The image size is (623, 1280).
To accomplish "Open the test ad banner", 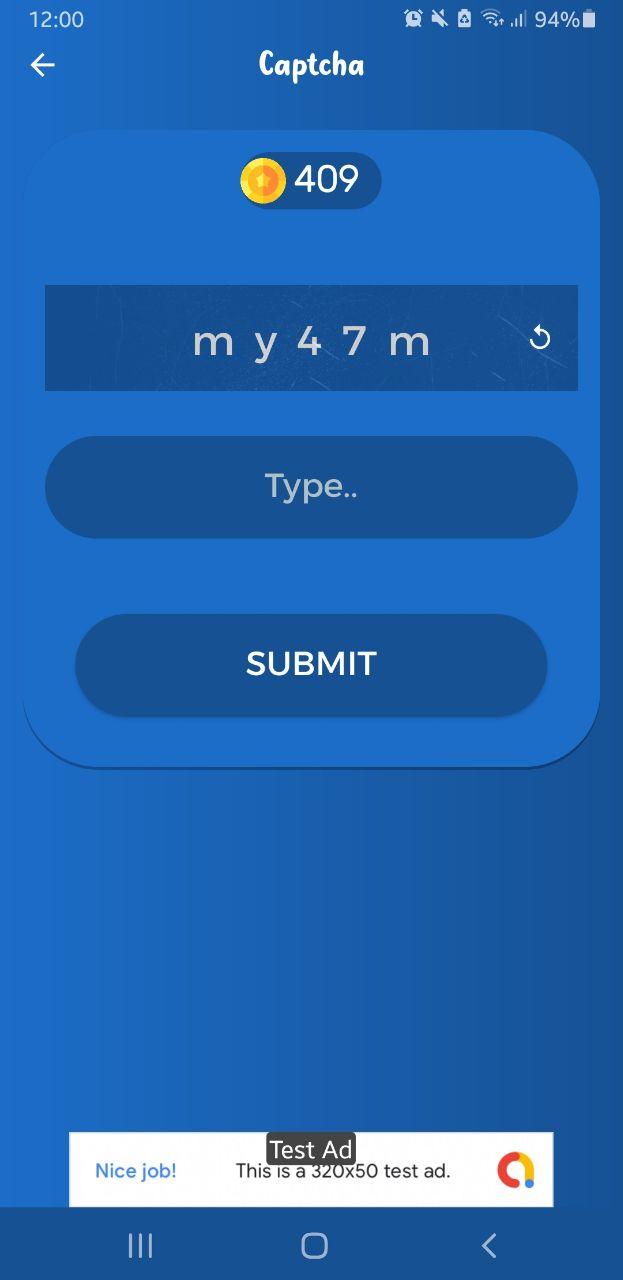I will pos(311,1170).
